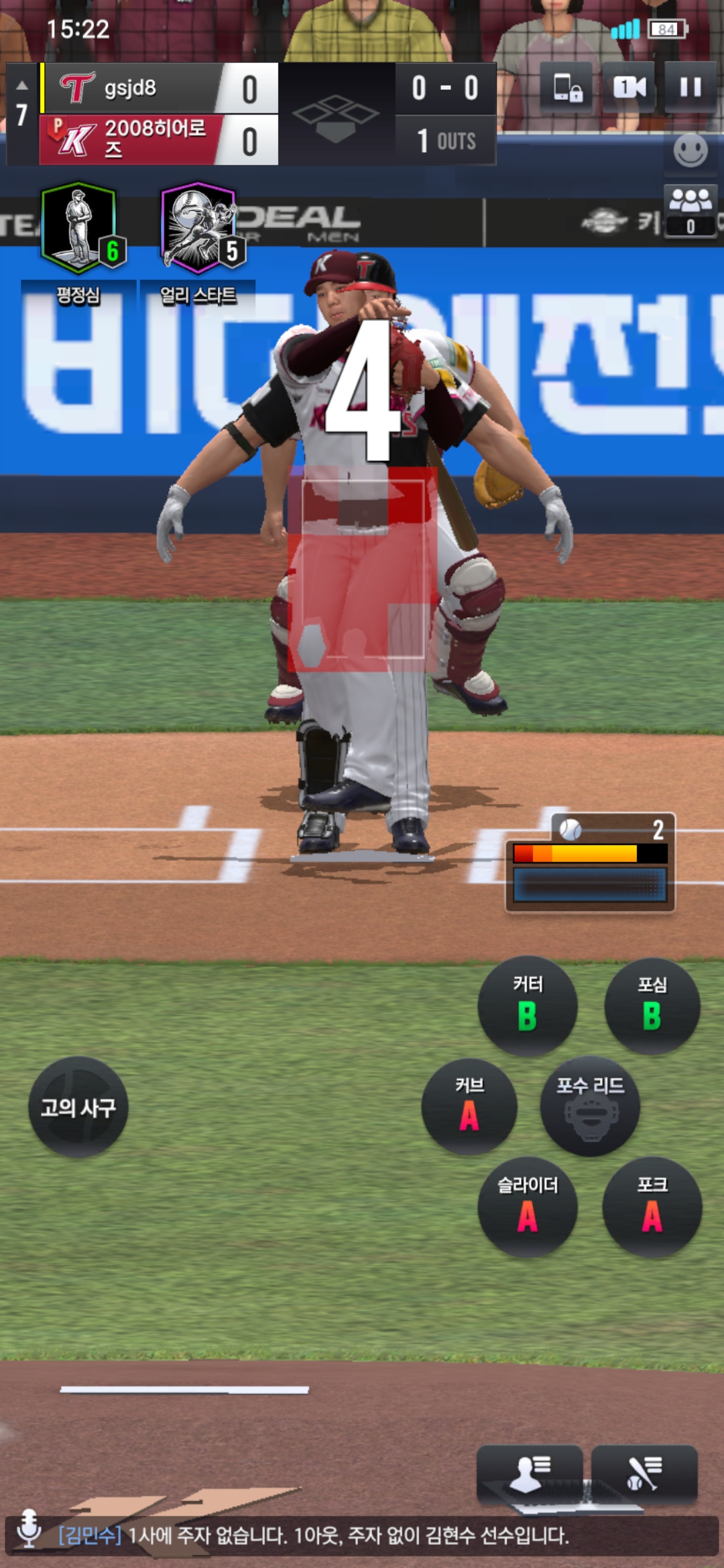Tap the microphone icon
The height and width of the screenshot is (1568, 724).
tap(29, 1529)
